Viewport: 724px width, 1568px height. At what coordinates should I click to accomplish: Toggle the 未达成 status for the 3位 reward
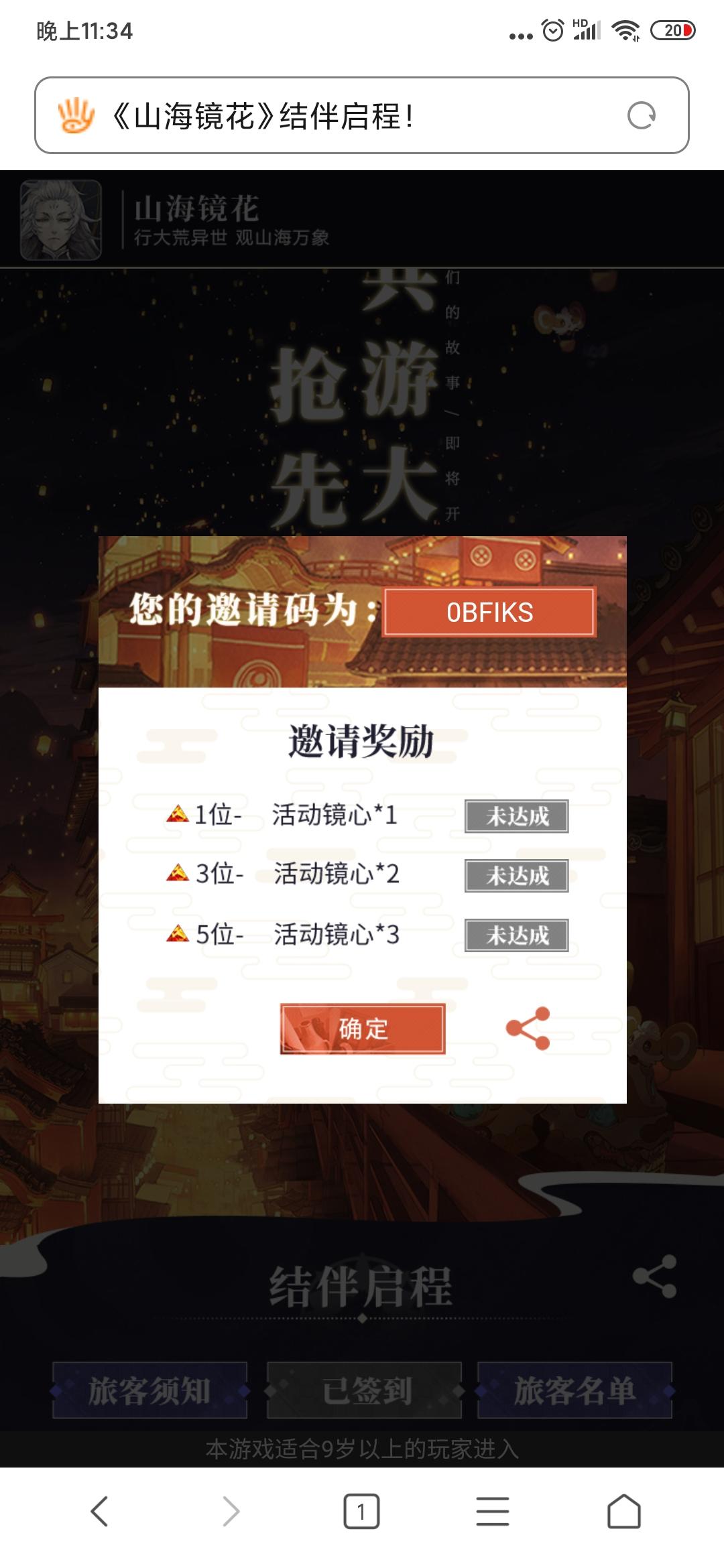pos(516,874)
